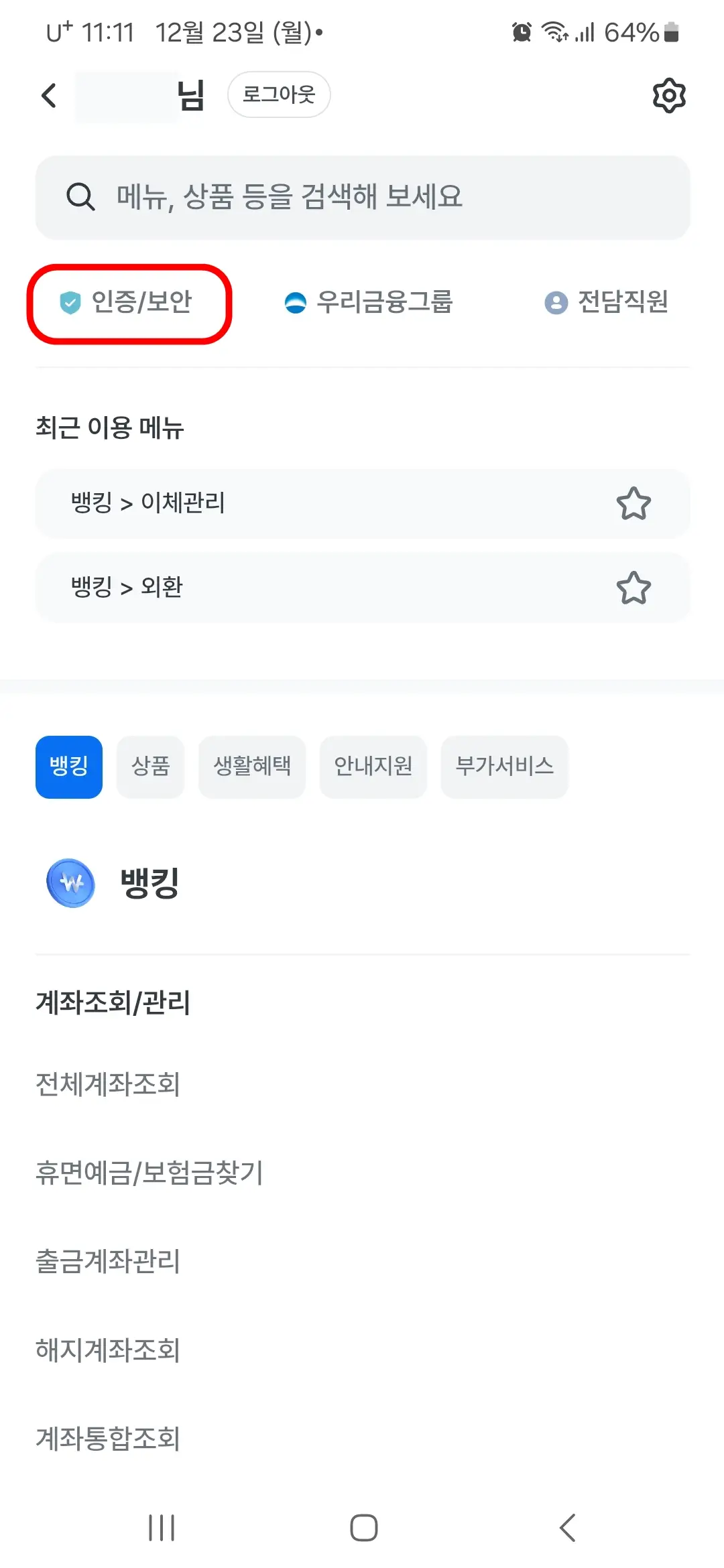
Task: Favorite the 뱅킹 > 이체관리 recent menu
Action: click(635, 504)
